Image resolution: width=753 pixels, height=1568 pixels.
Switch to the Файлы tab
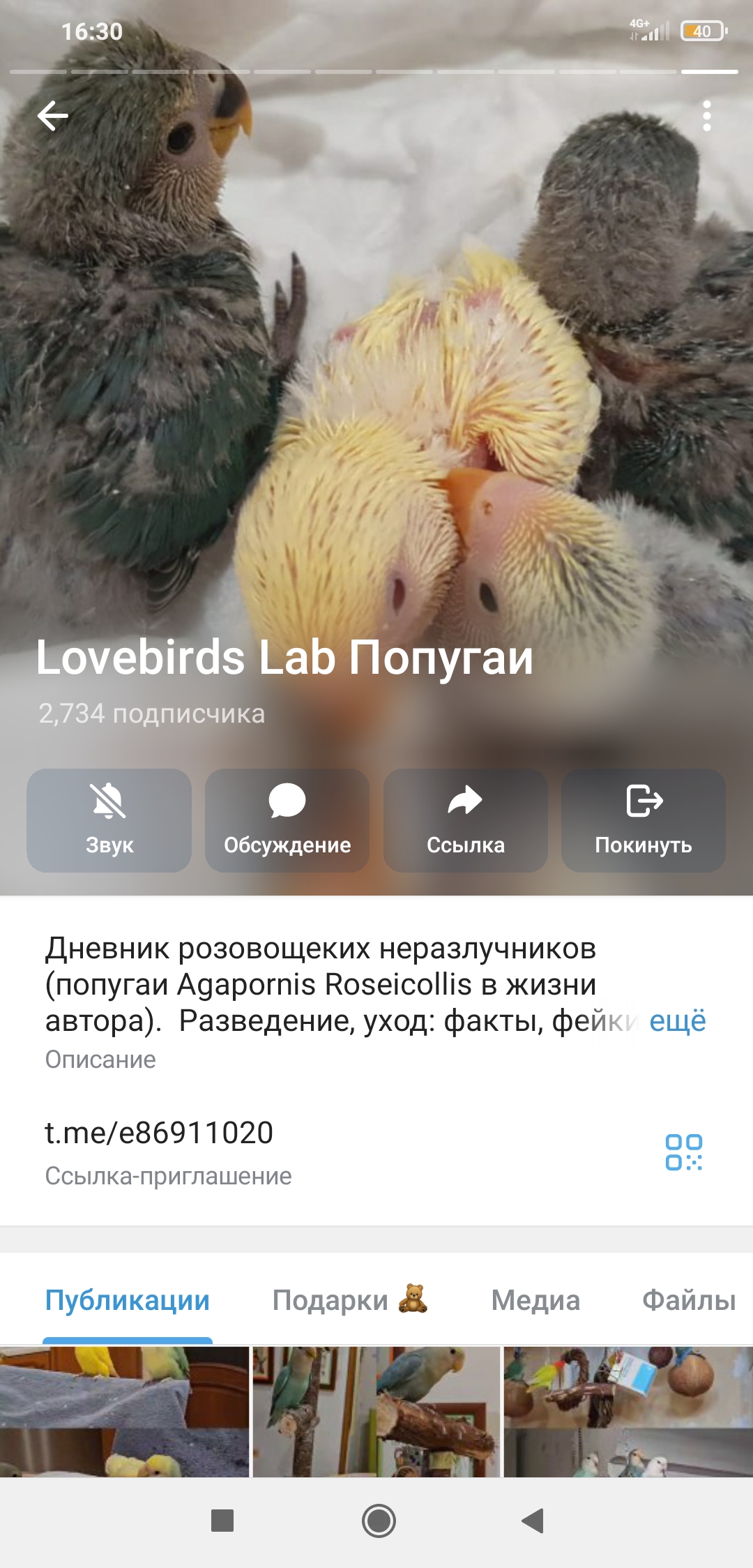tap(689, 1300)
